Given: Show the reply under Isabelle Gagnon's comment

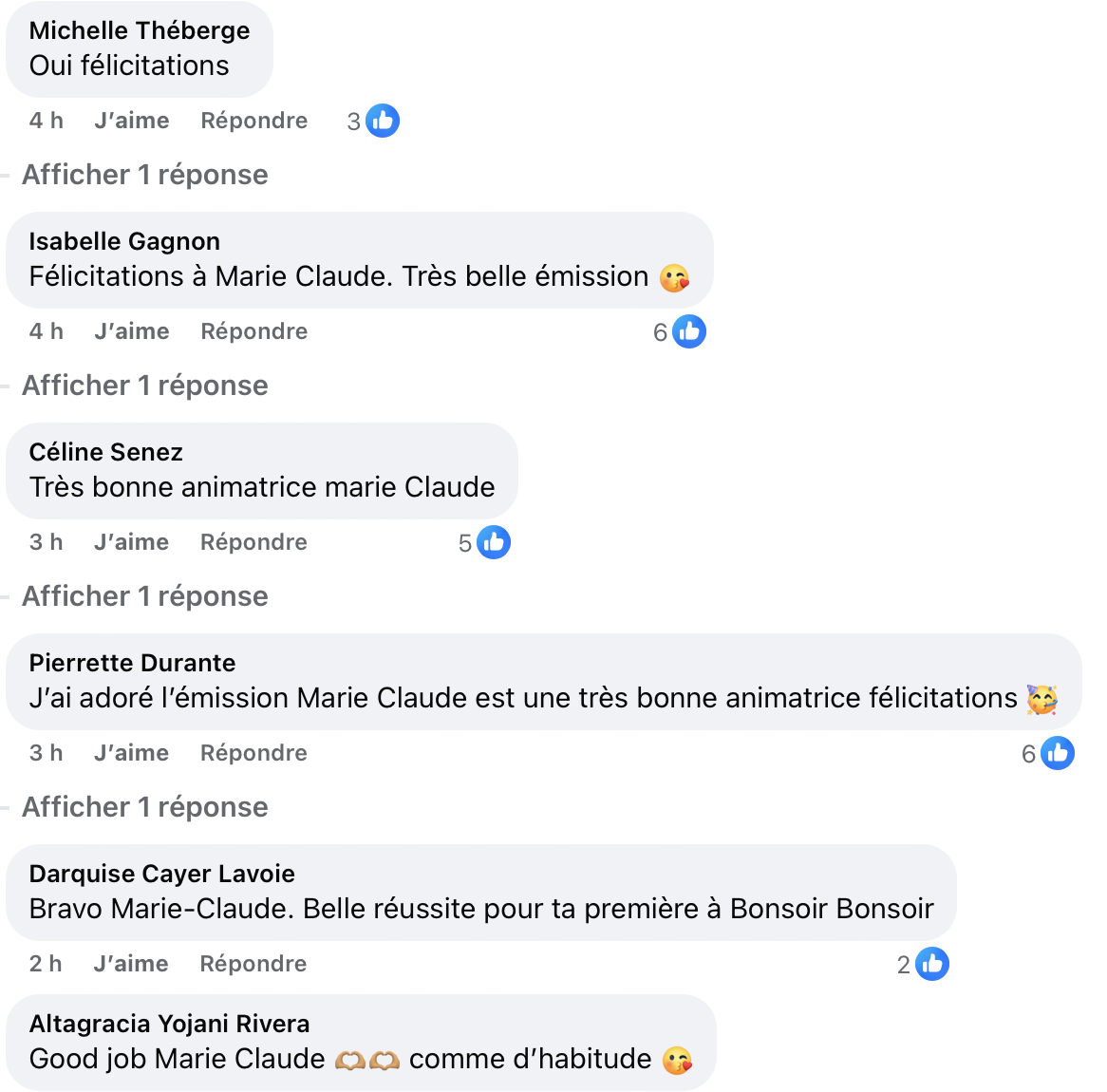Looking at the screenshot, I should 144,386.
